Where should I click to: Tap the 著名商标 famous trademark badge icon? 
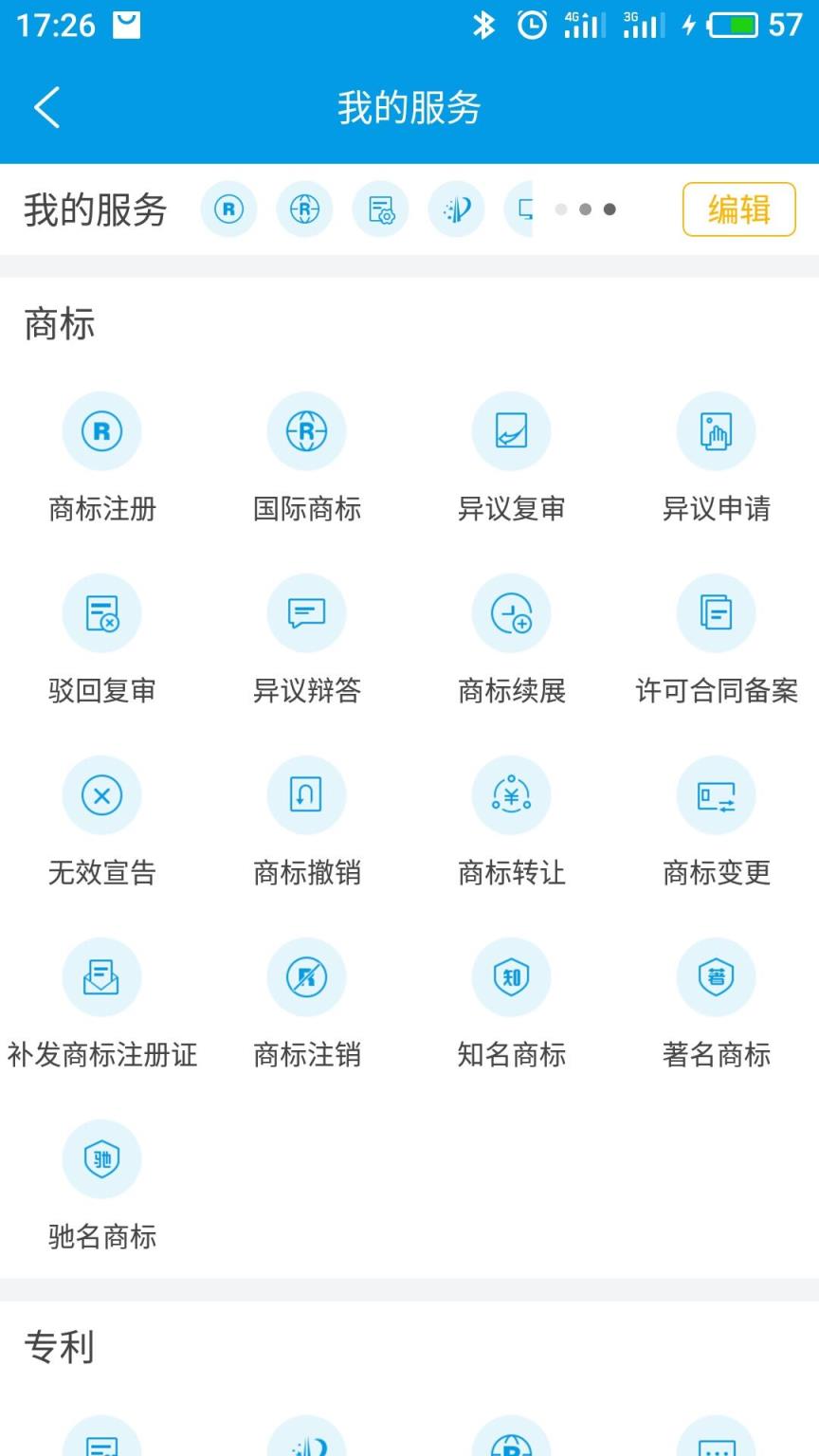pyautogui.click(x=716, y=977)
